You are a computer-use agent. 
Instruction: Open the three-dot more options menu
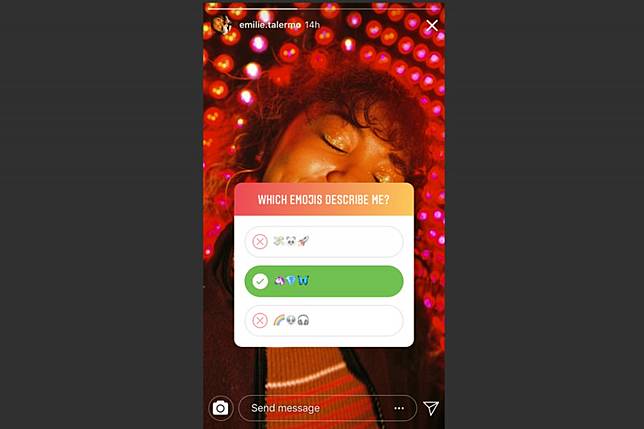[x=399, y=408]
